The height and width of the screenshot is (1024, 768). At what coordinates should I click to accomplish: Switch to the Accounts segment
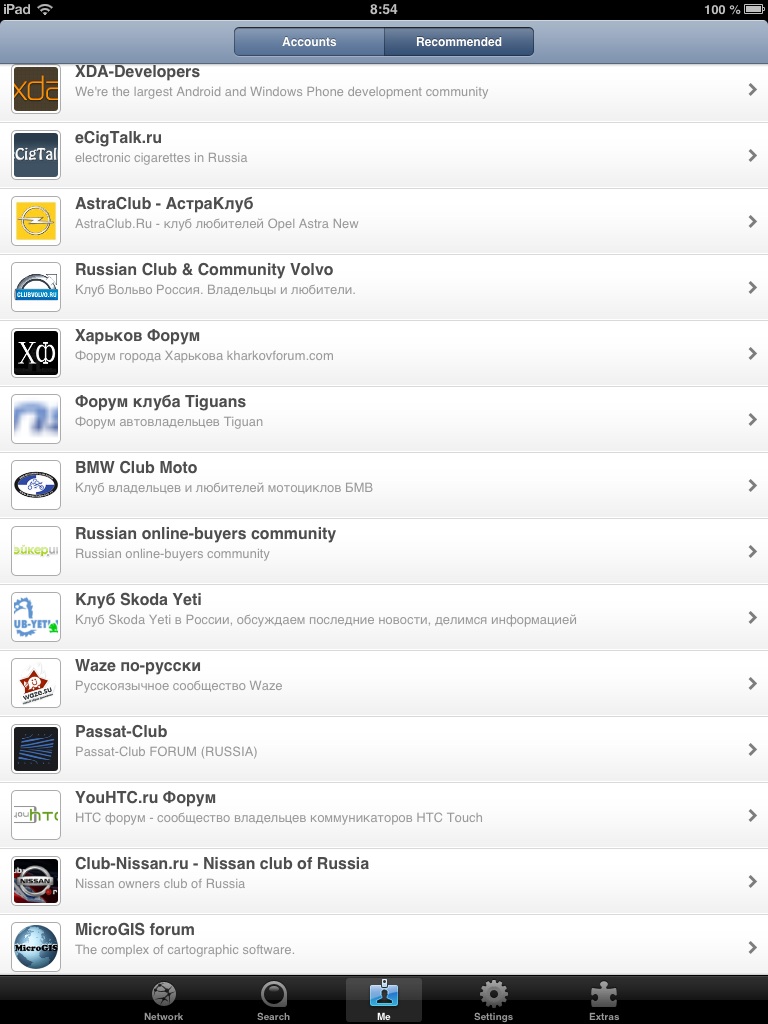coord(309,42)
